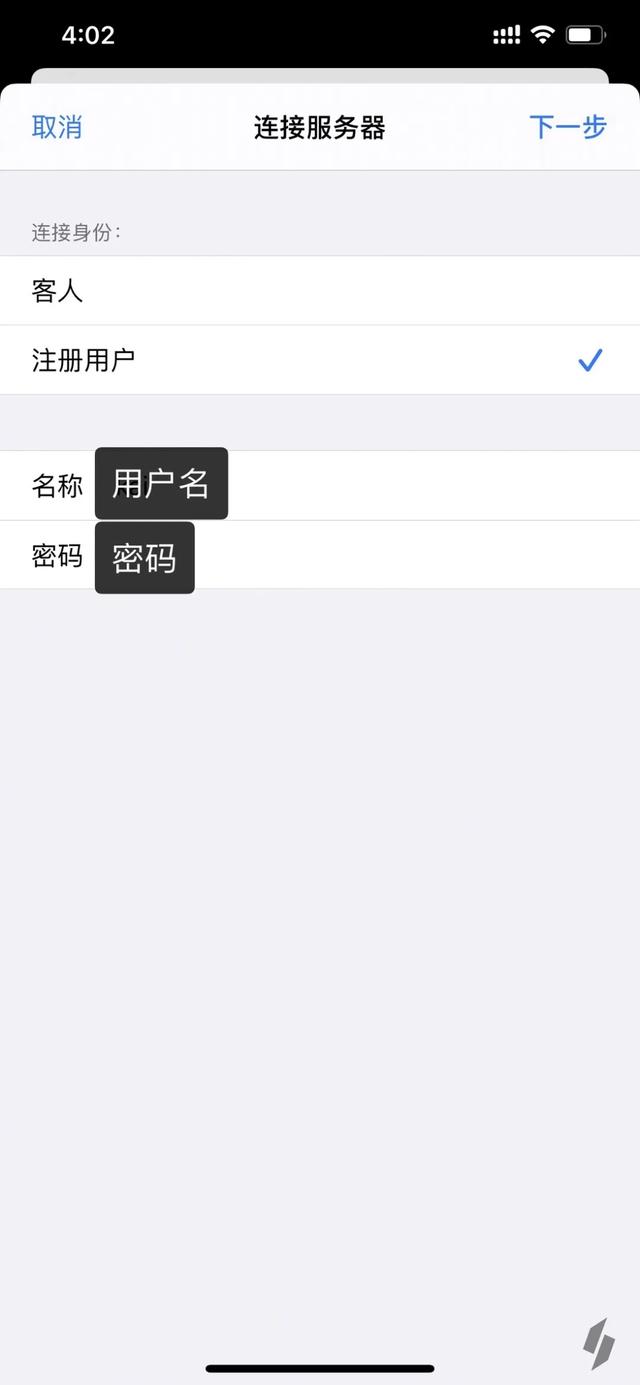
Task: Focus the 名称 username field
Action: 320,485
